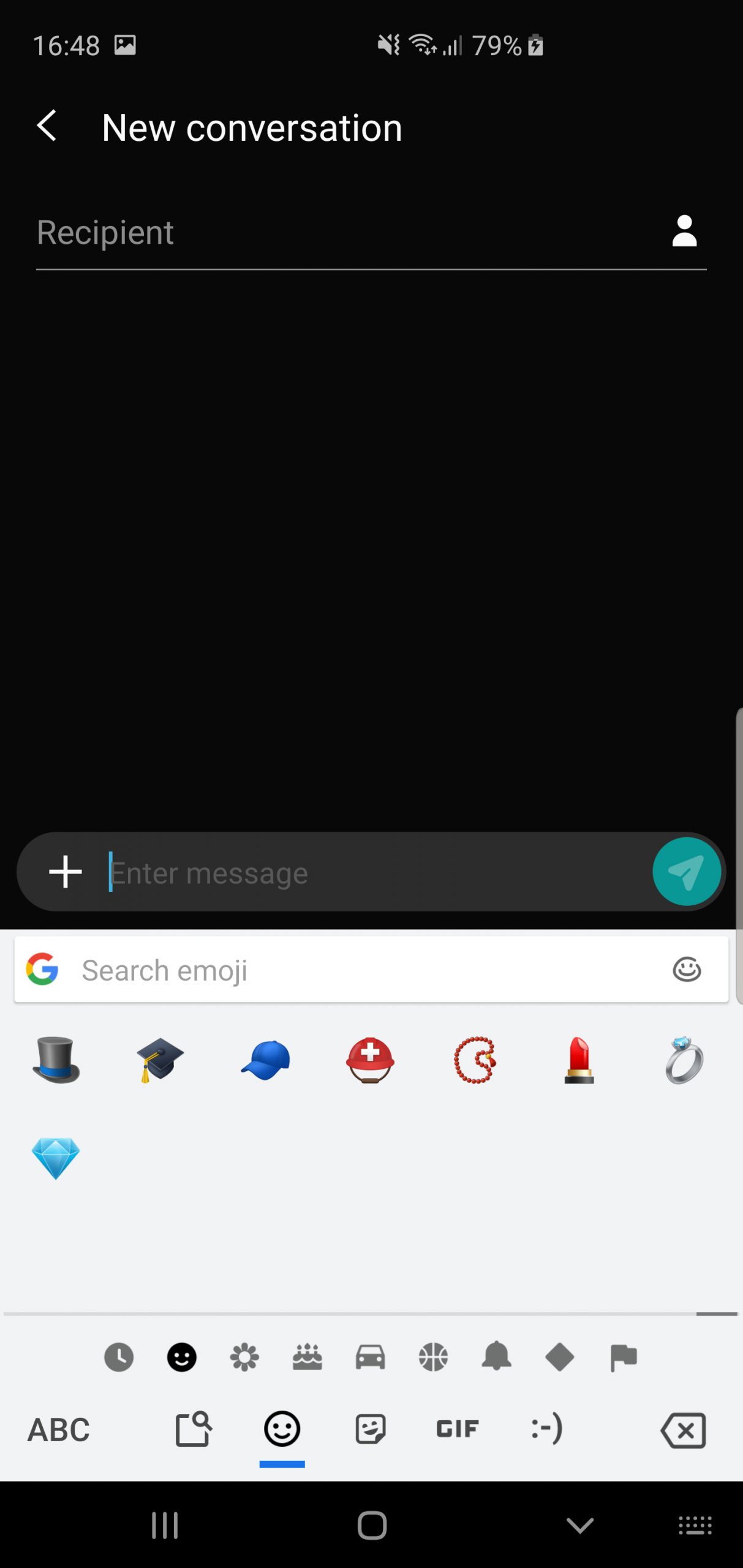Screen dimensions: 743x1568
Task: Switch to recent emojis clock category
Action: (x=119, y=1357)
